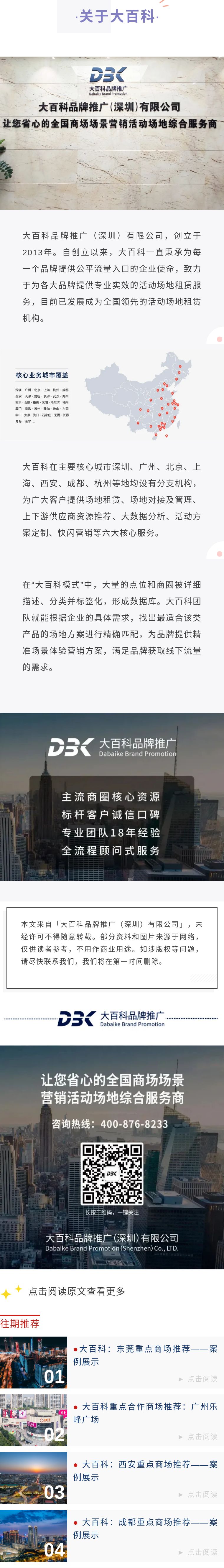Open the 广州乐峰广场 recommendation article
Image resolution: width=224 pixels, height=1568 pixels.
click(145, 1412)
